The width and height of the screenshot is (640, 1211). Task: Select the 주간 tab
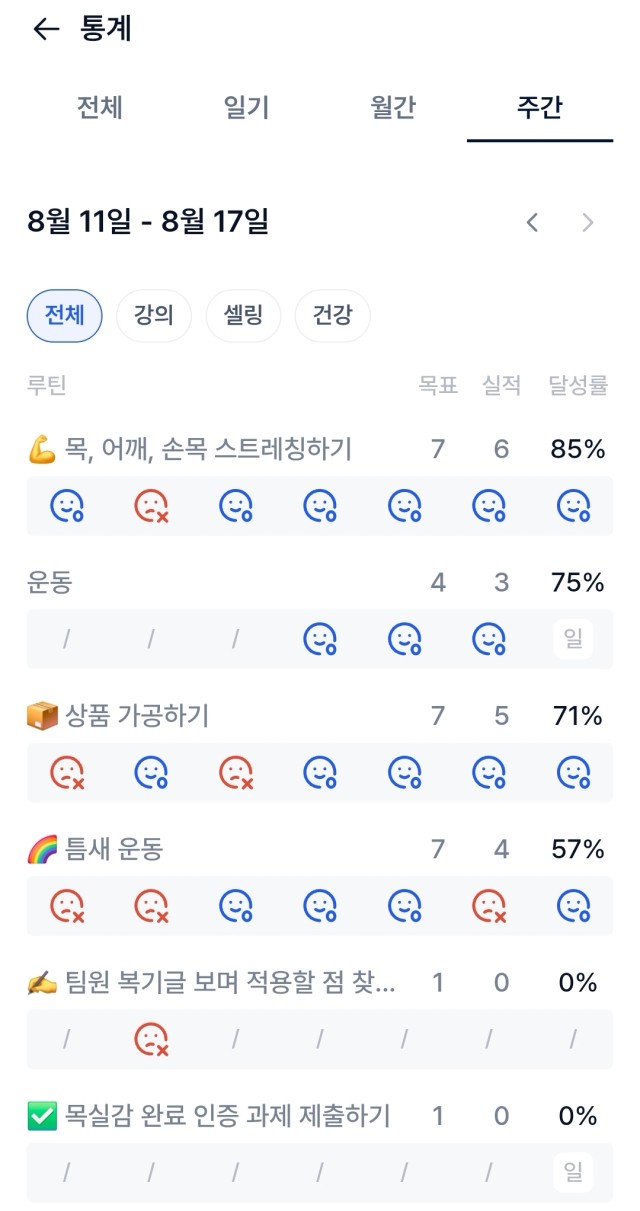tap(540, 108)
